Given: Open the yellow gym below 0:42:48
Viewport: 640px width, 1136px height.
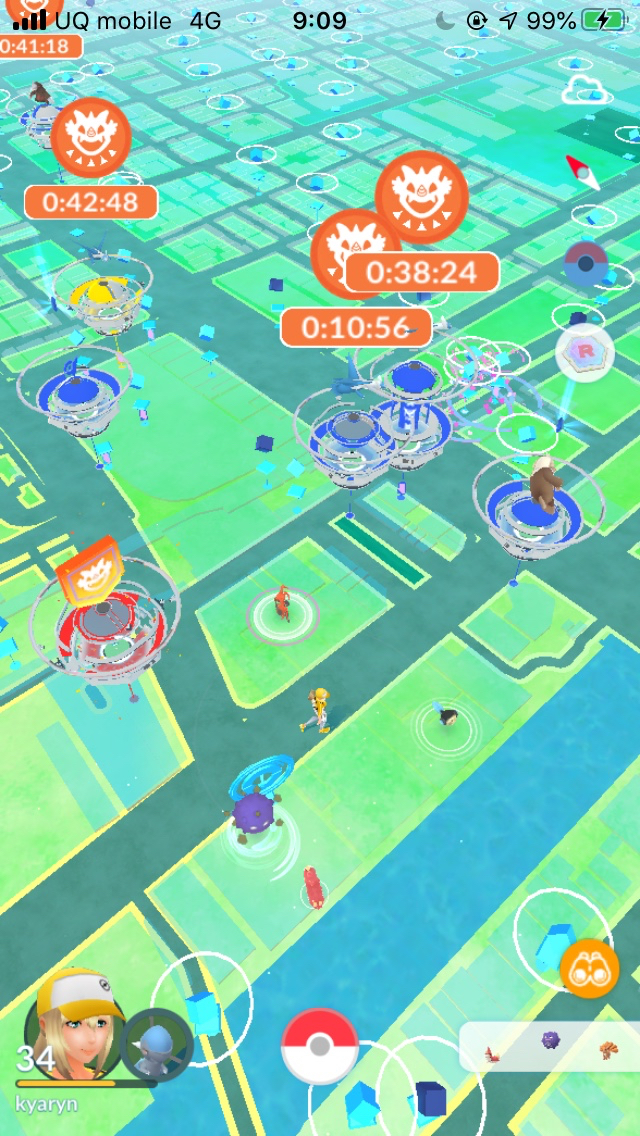Looking at the screenshot, I should point(99,296).
